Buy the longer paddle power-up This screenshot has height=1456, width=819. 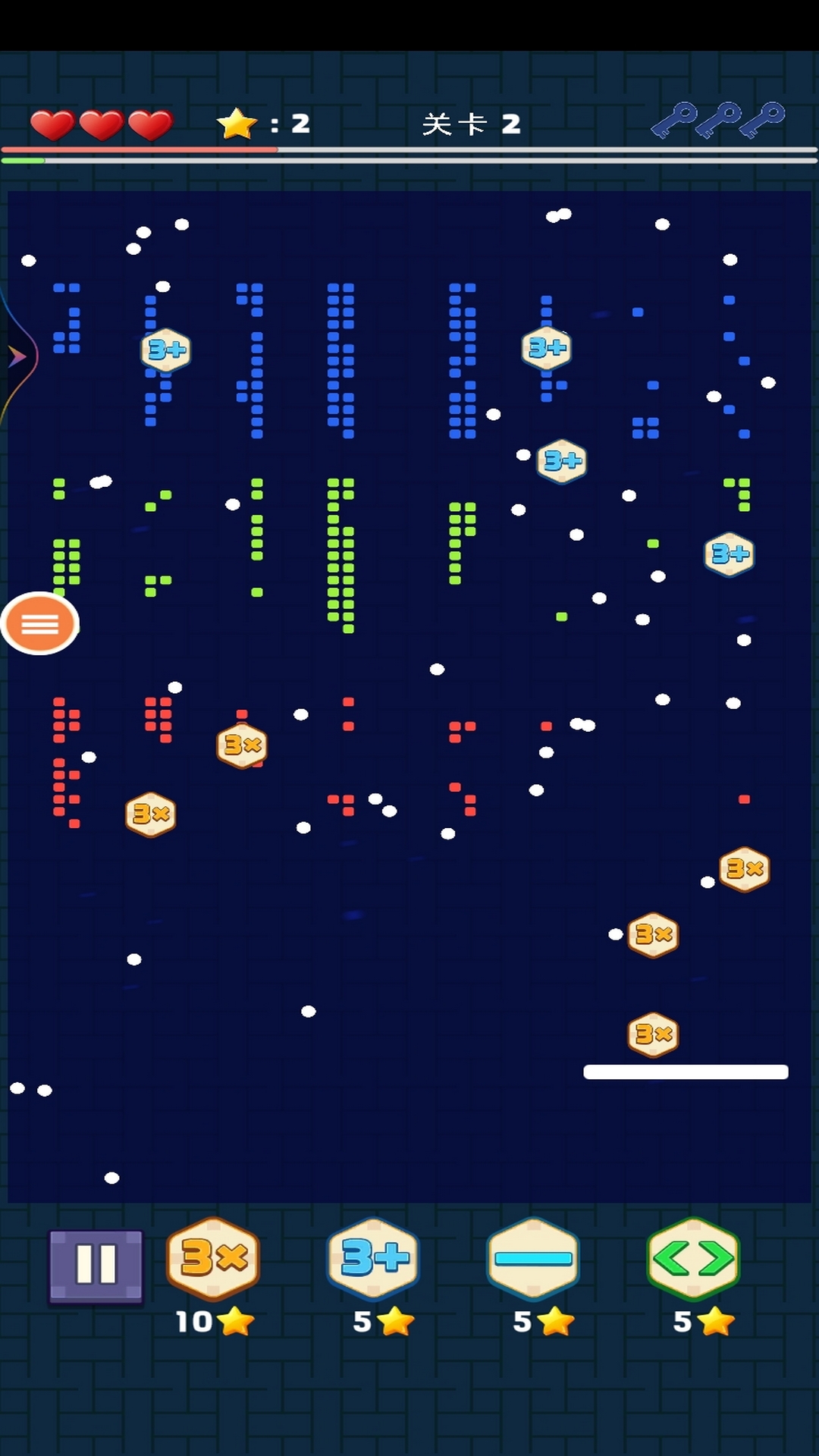click(x=533, y=1259)
